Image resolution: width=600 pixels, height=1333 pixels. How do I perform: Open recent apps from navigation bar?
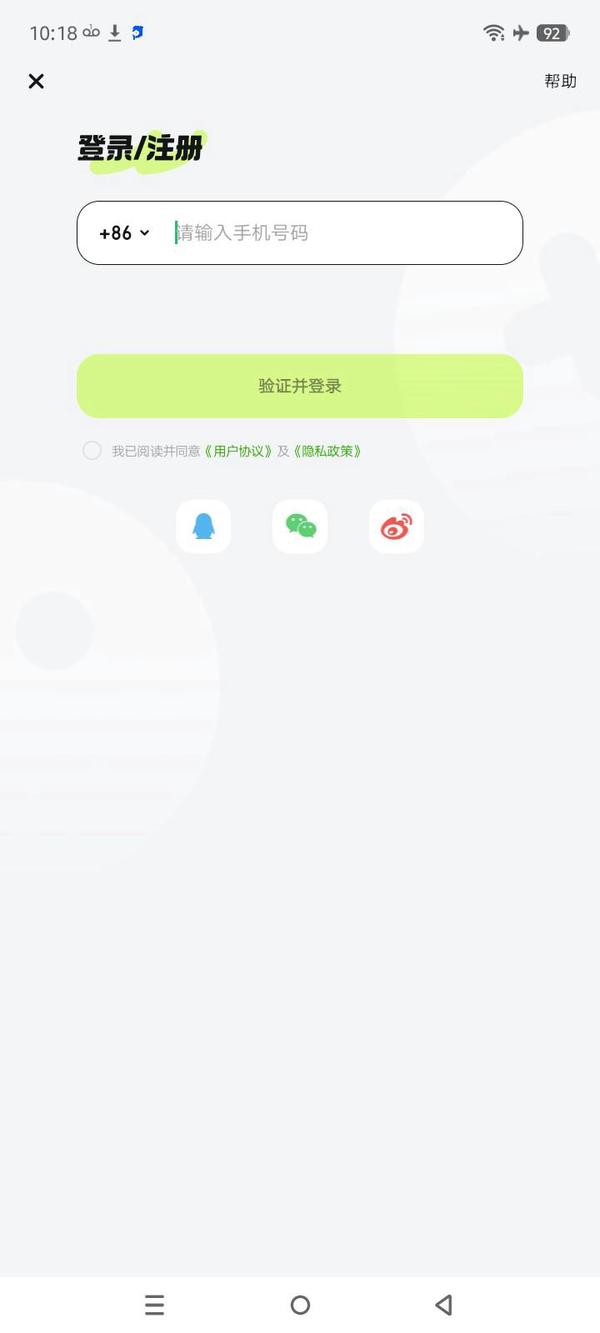(154, 1304)
